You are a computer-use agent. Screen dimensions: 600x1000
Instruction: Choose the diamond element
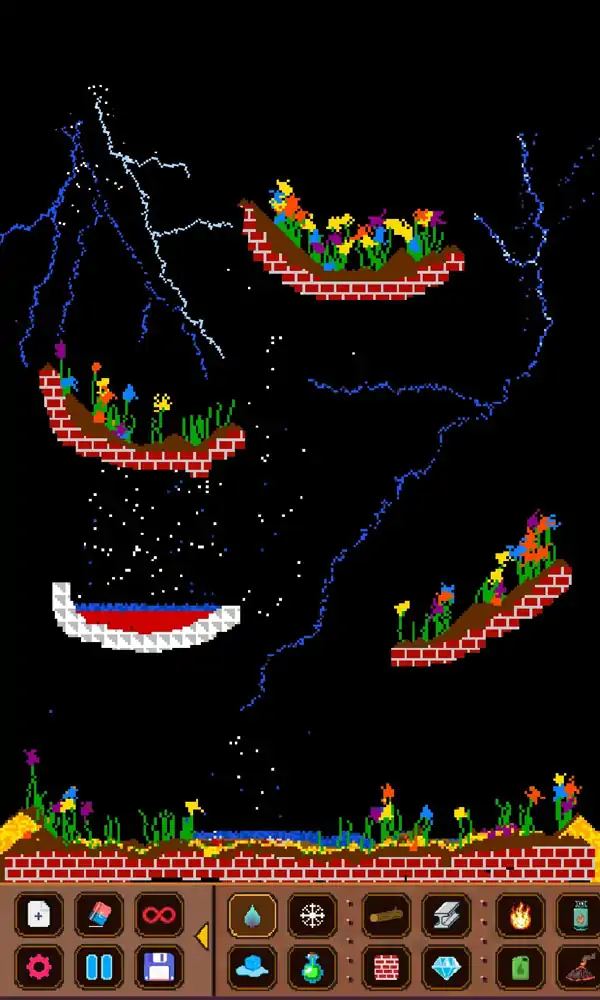coord(446,967)
